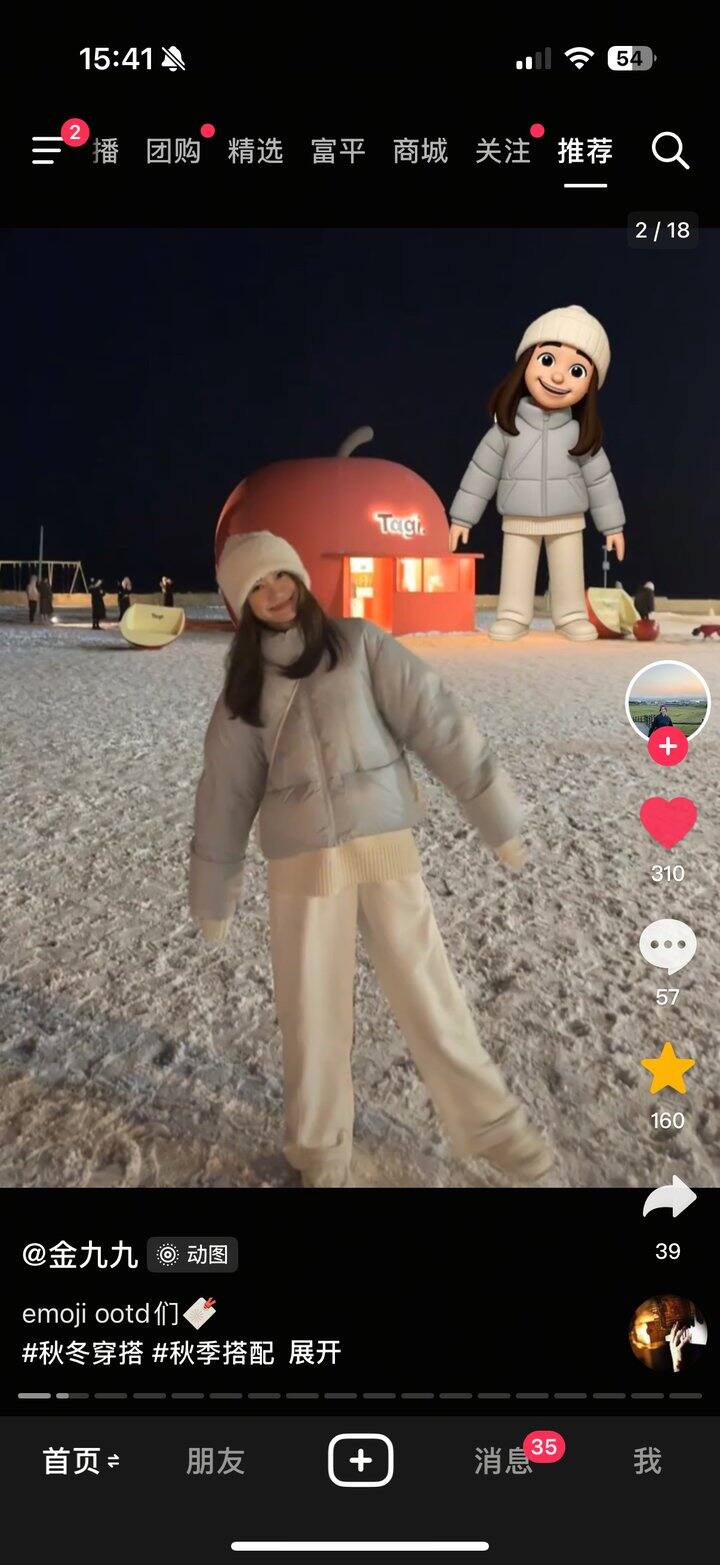This screenshot has height=1565, width=720.
Task: Create a new post with the plus button
Action: click(360, 1461)
